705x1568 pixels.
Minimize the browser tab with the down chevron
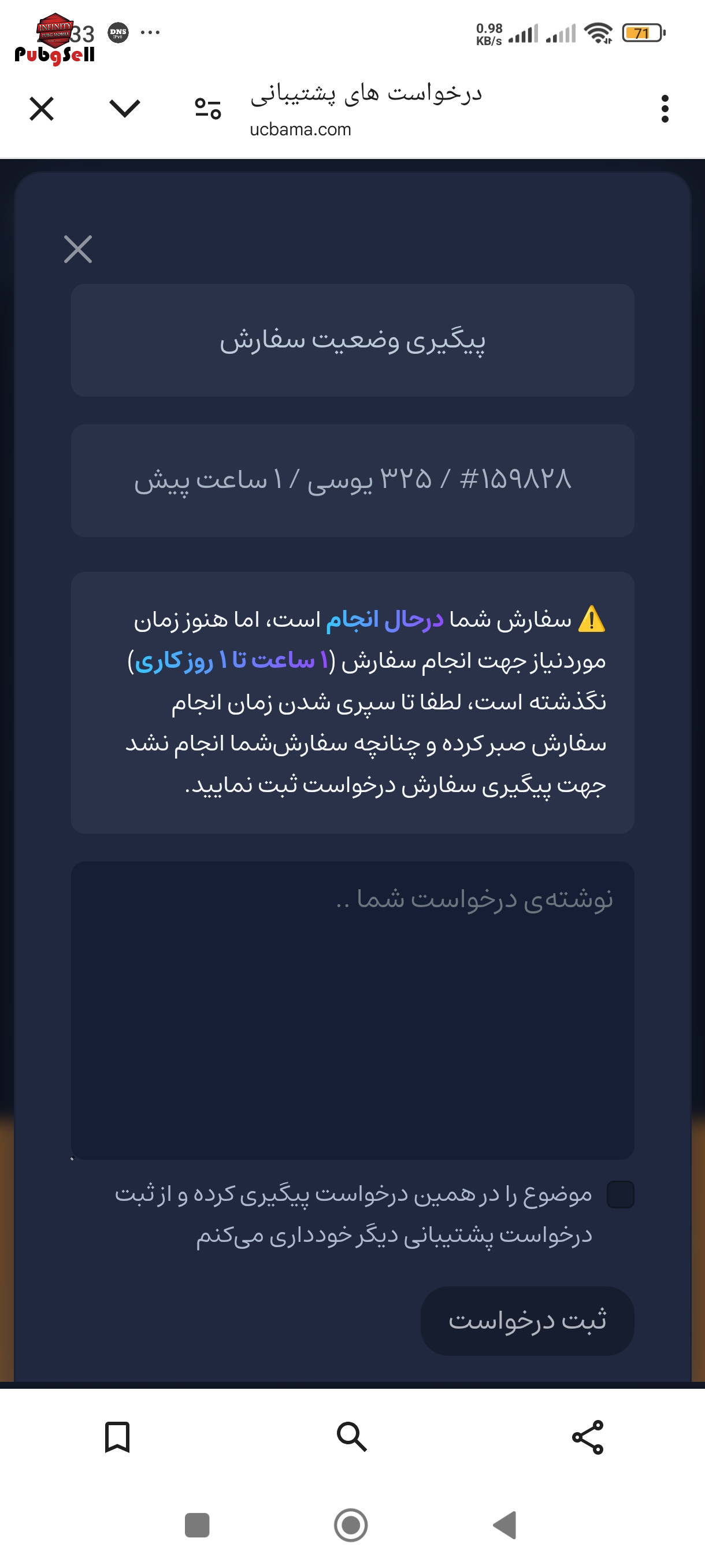125,109
